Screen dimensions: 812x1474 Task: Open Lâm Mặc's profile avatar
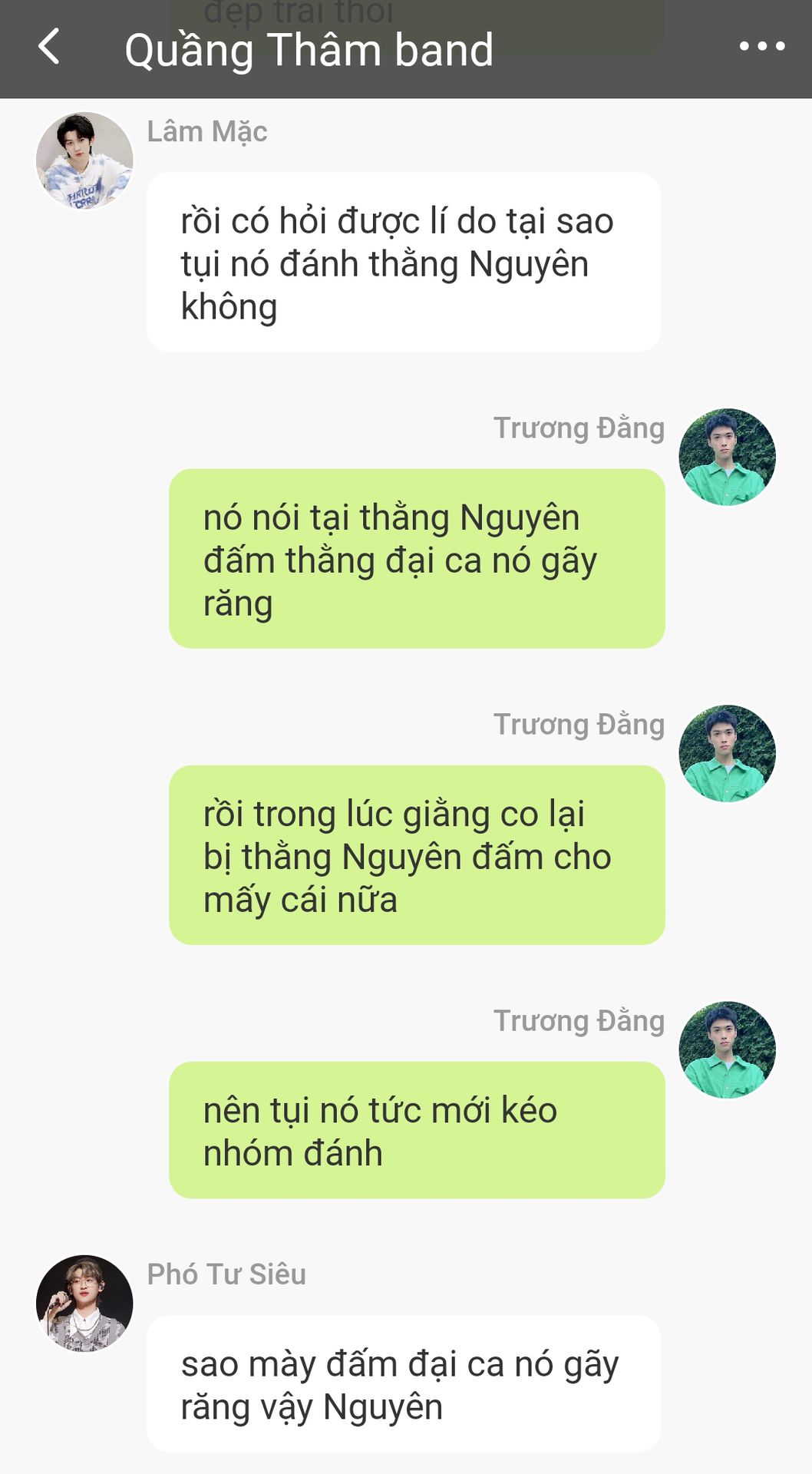click(x=84, y=160)
